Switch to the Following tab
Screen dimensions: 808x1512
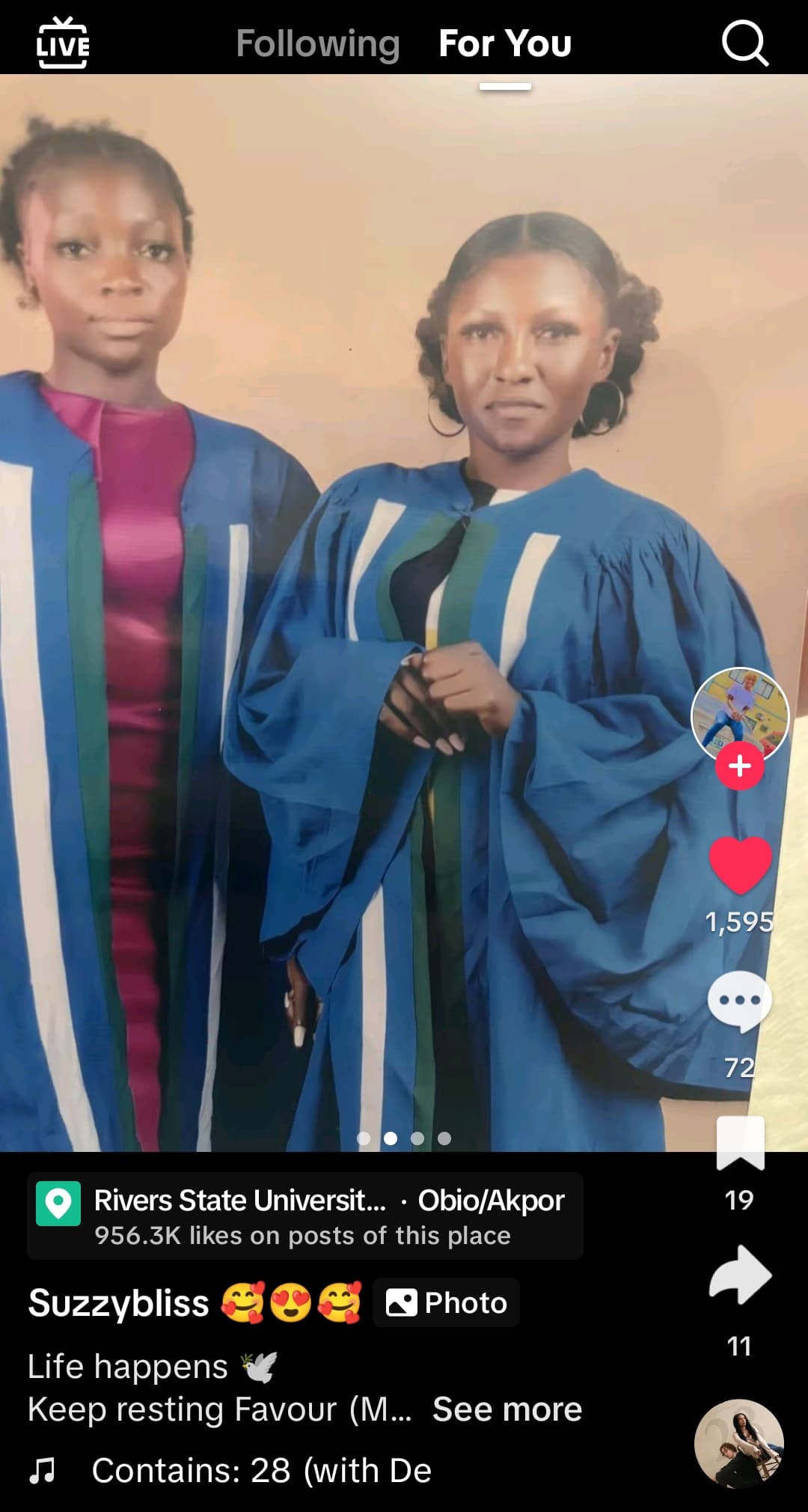pyautogui.click(x=318, y=43)
